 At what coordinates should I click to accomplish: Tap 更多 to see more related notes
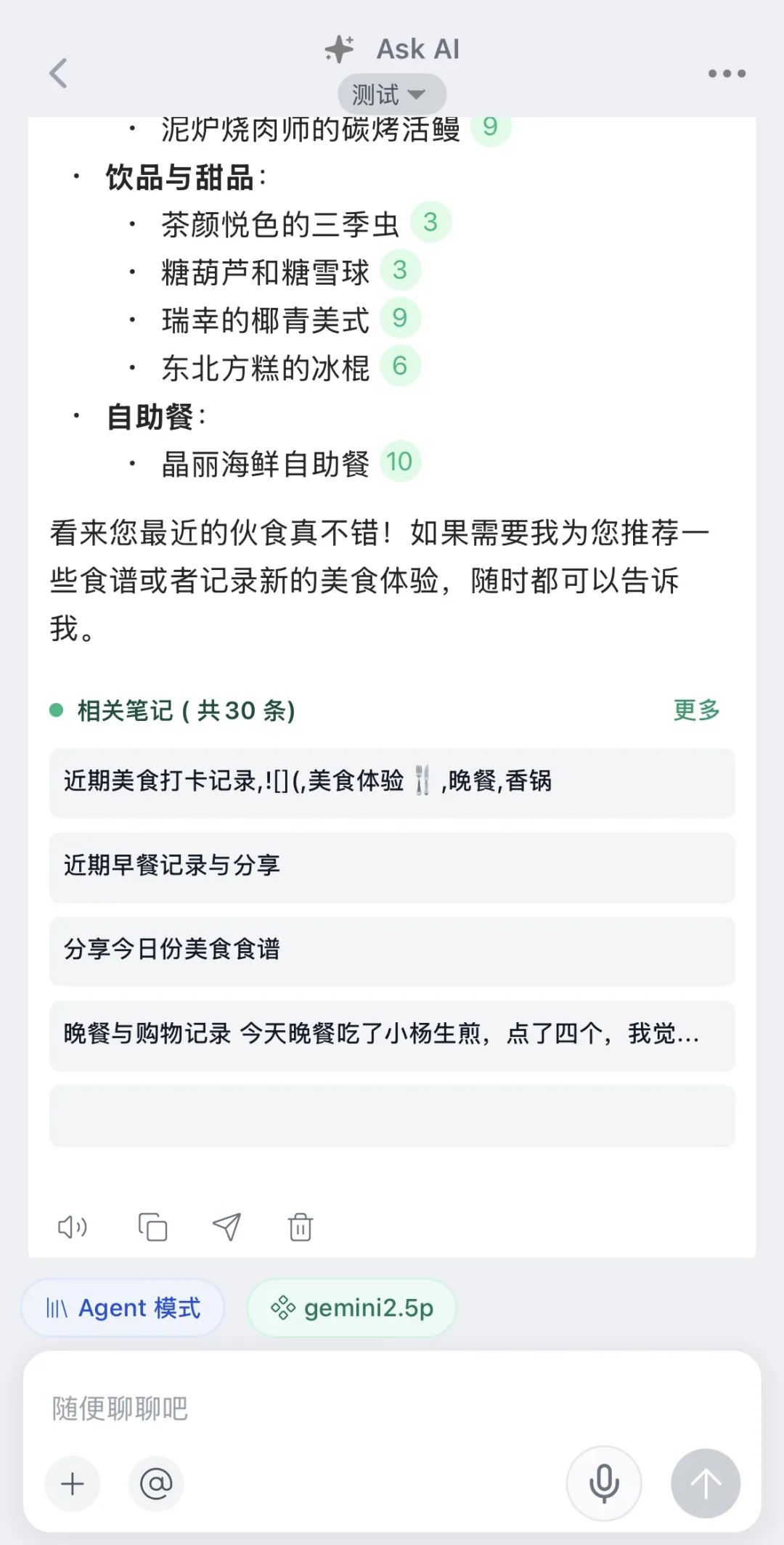point(696,710)
